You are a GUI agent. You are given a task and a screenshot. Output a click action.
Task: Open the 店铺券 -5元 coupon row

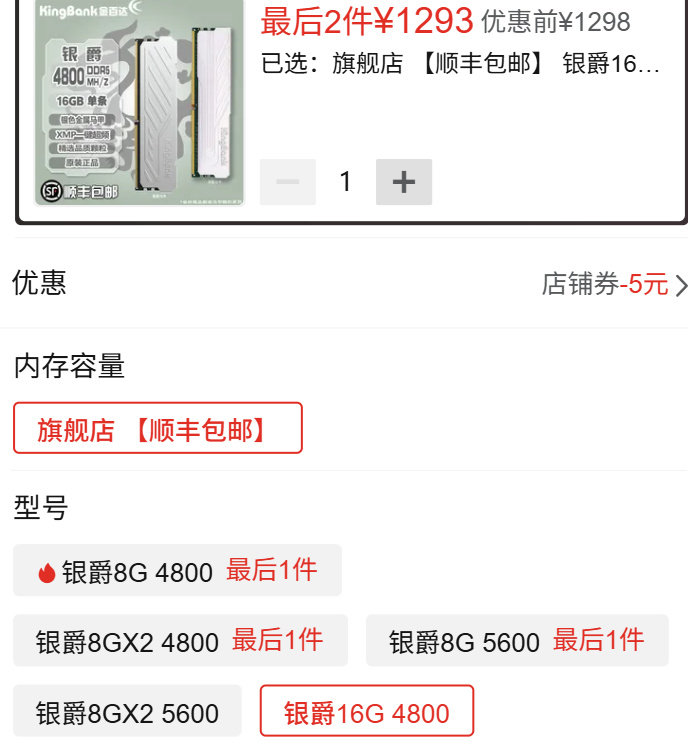[614, 285]
